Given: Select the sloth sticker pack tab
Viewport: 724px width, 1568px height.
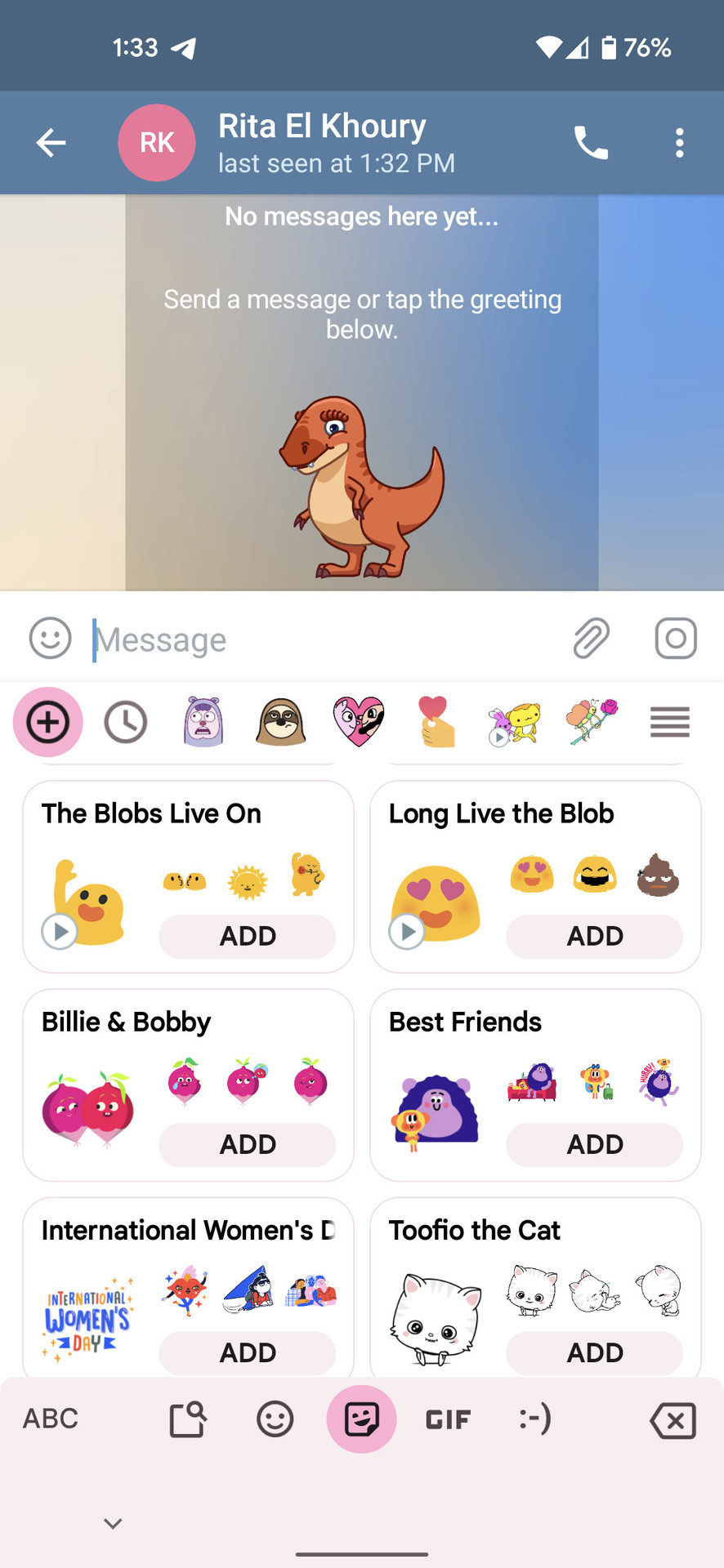Looking at the screenshot, I should coord(280,722).
